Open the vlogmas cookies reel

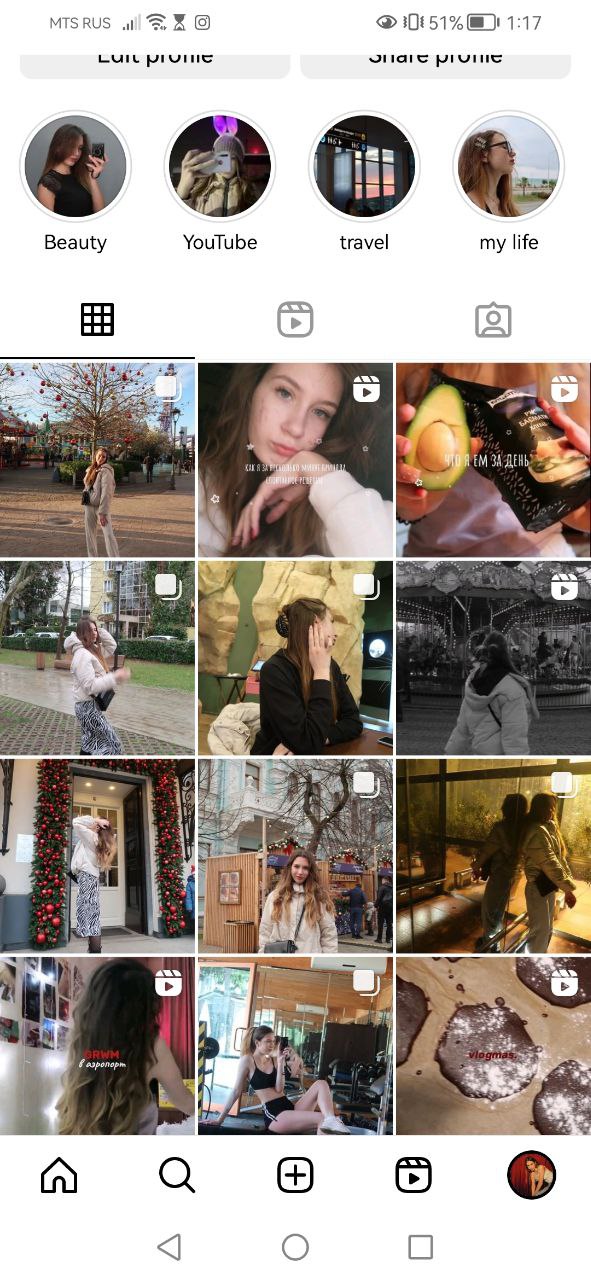pyautogui.click(x=493, y=1046)
